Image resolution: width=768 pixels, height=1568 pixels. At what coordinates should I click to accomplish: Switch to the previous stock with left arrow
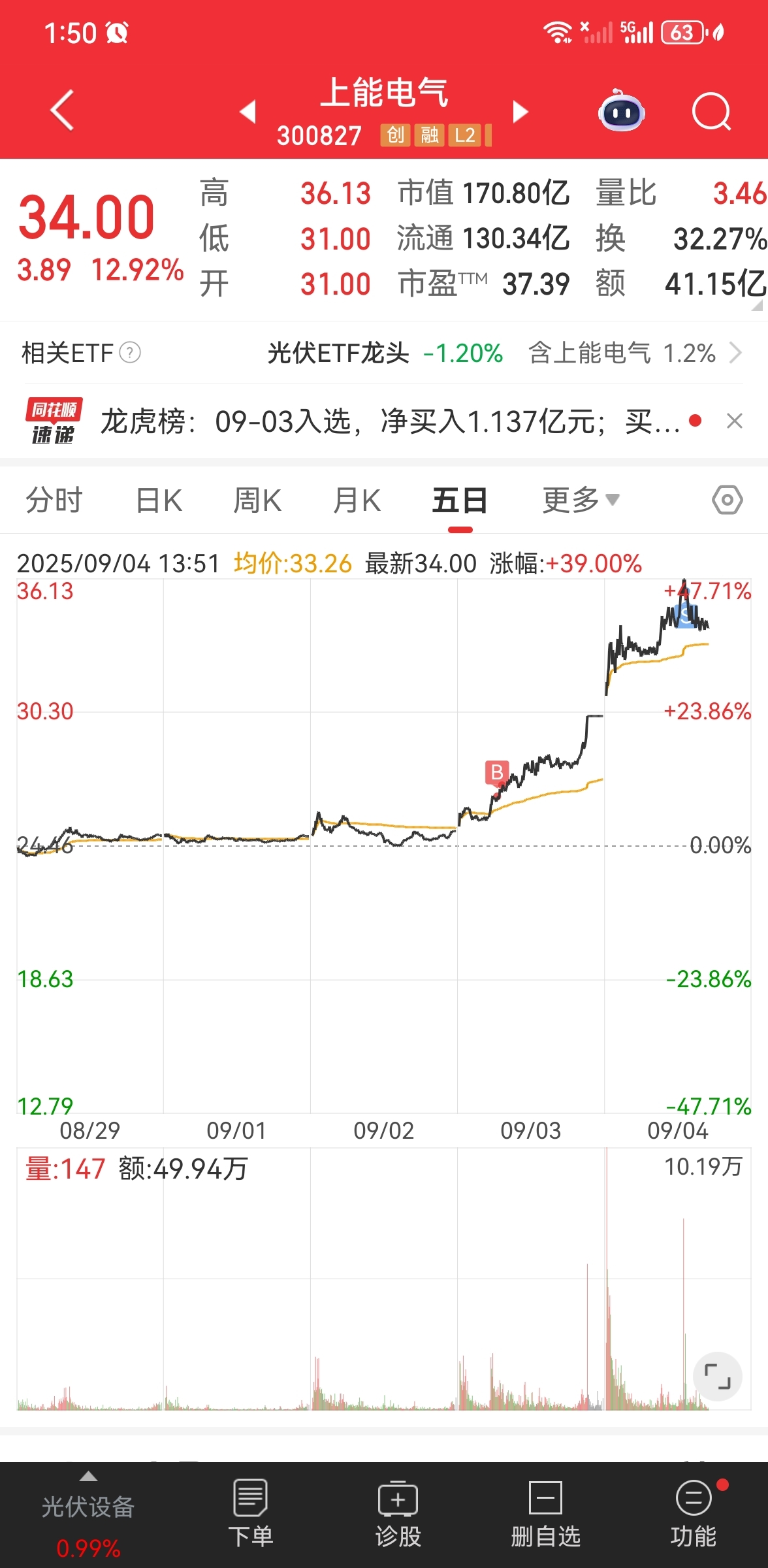(x=247, y=112)
